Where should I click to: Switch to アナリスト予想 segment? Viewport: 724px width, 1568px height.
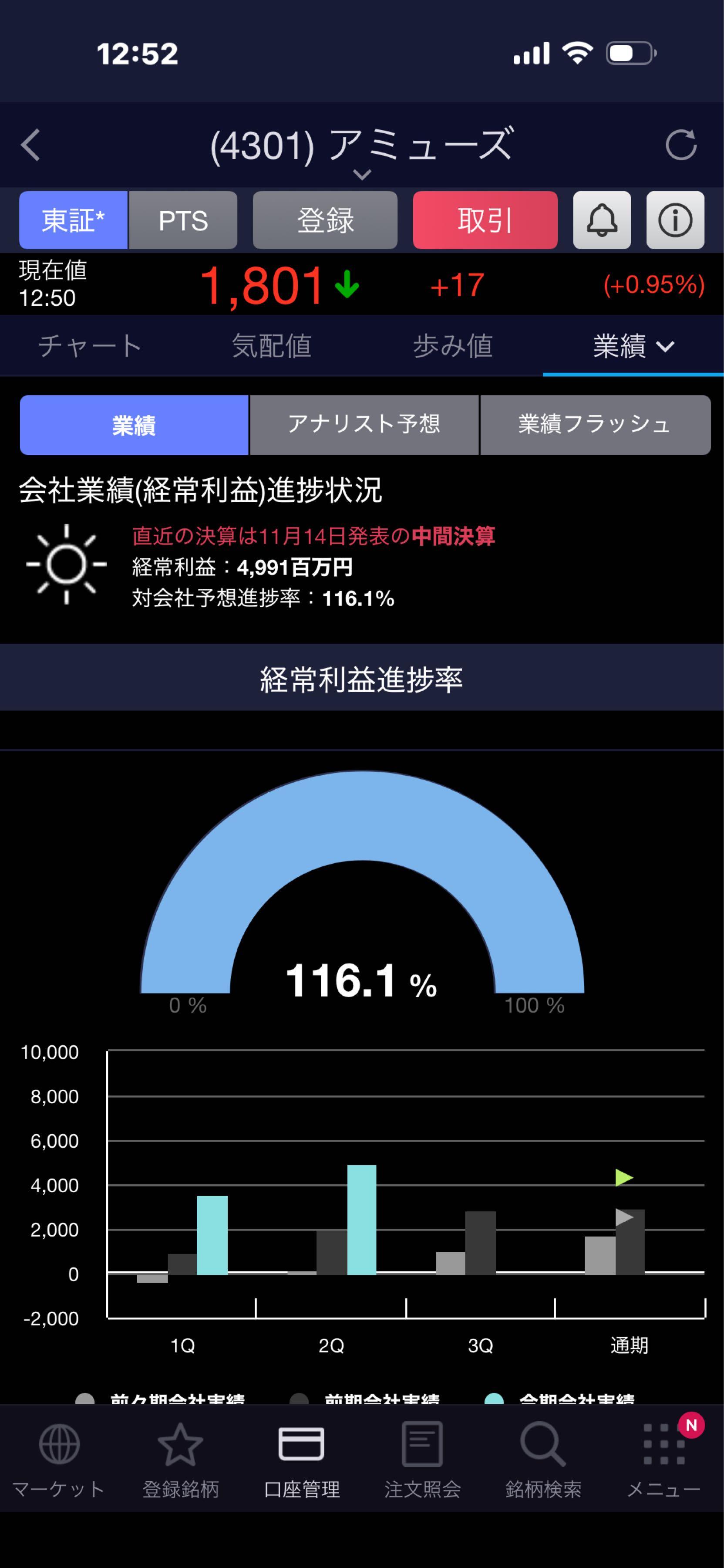point(364,425)
